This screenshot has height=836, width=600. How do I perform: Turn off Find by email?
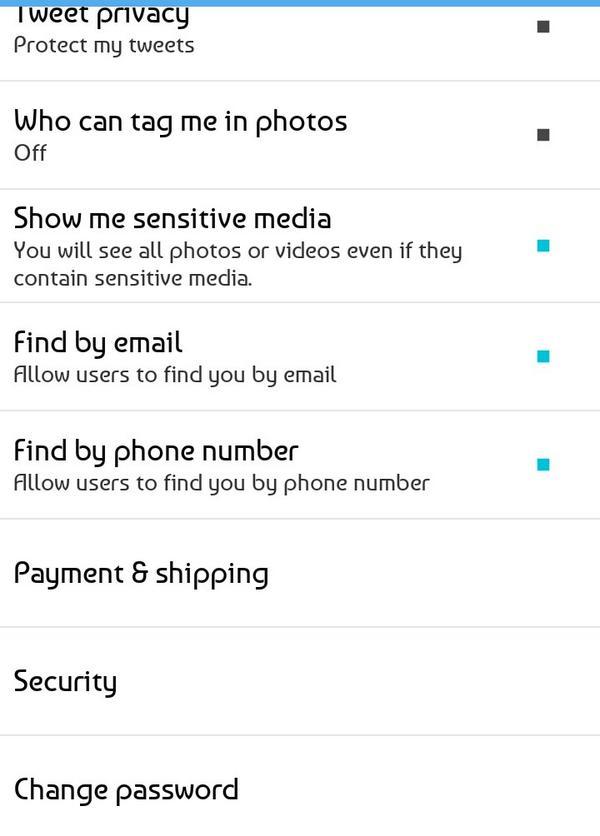543,356
